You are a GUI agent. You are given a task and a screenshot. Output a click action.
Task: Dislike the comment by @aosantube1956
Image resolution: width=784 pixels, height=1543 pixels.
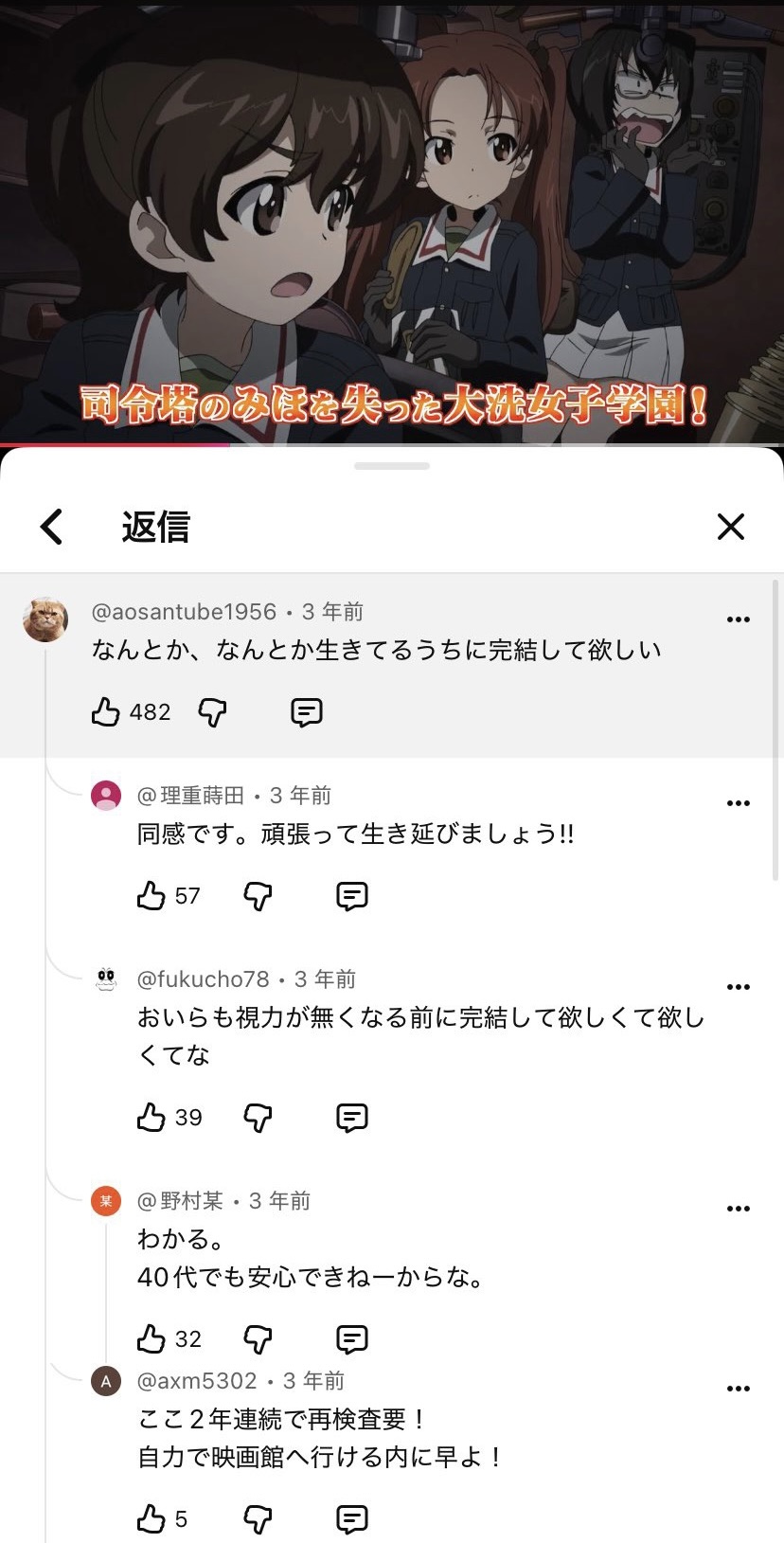[212, 712]
